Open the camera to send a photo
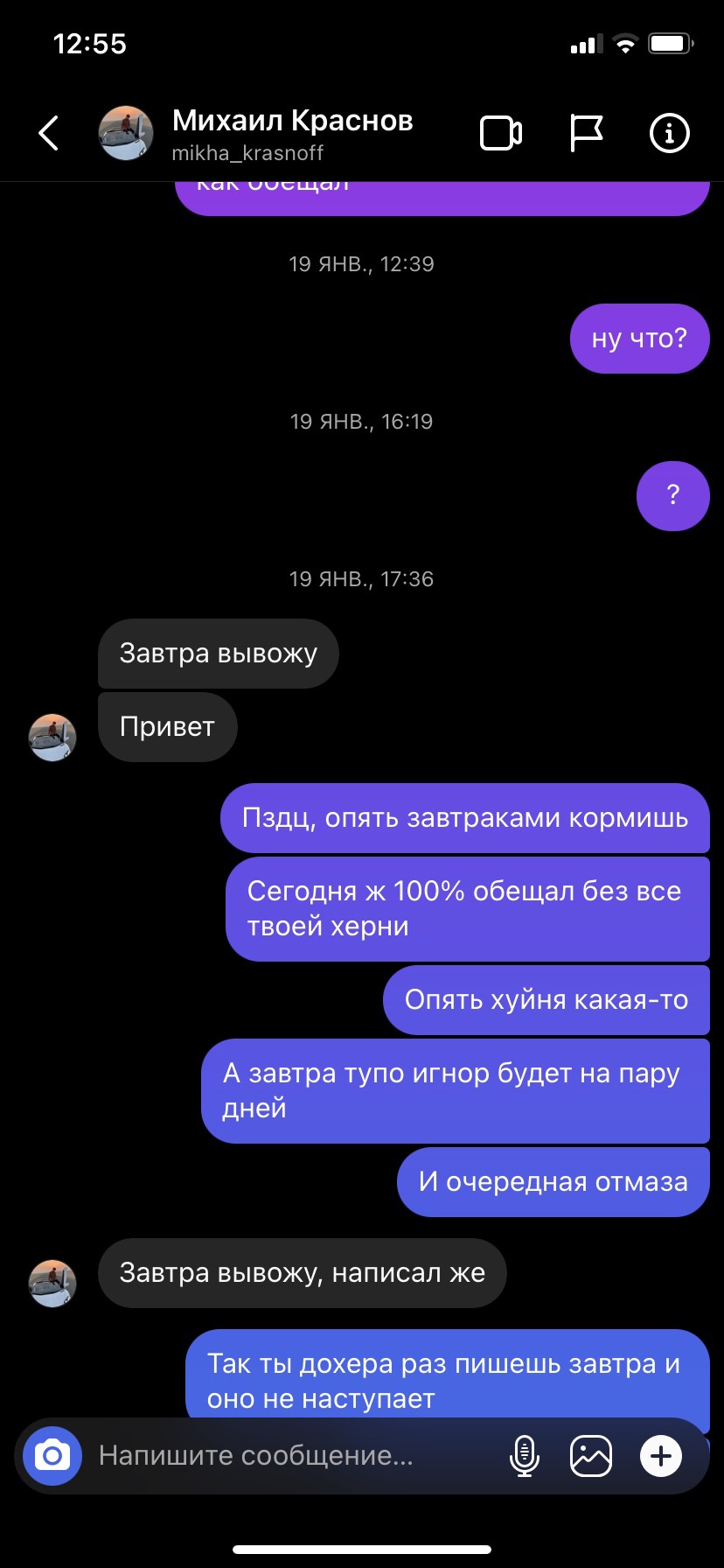Viewport: 724px width, 1568px height. [x=52, y=1456]
